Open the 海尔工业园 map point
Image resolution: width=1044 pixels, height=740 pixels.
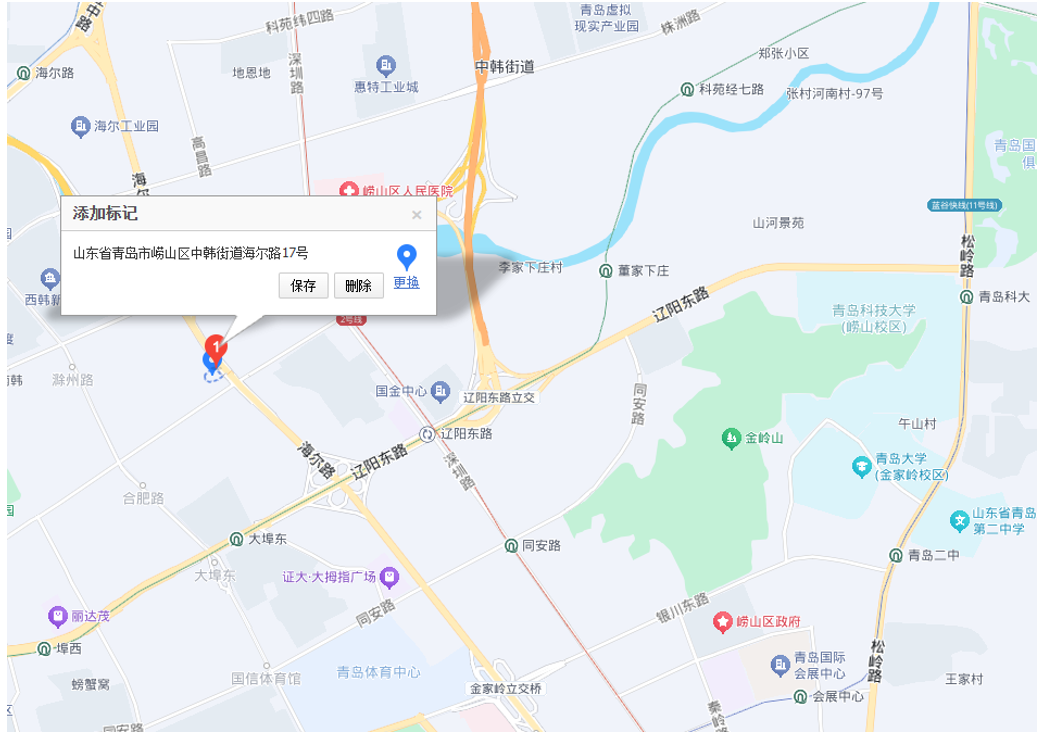point(80,127)
